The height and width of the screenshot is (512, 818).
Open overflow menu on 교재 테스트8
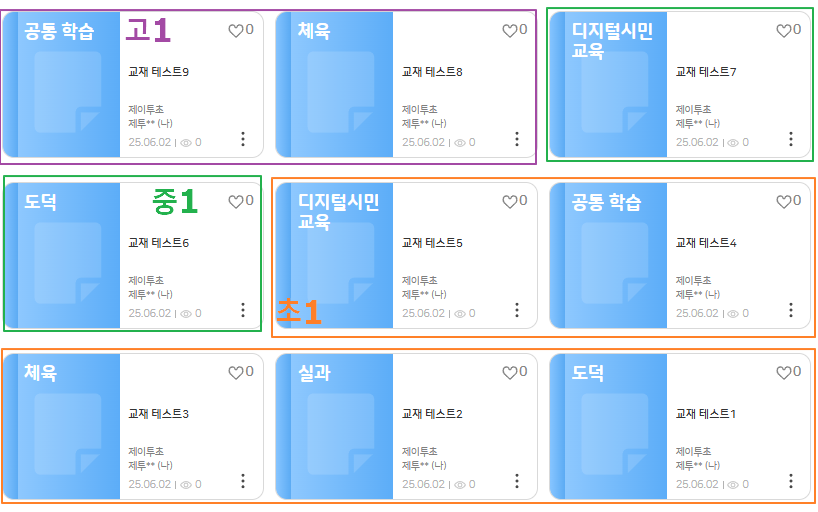(517, 139)
